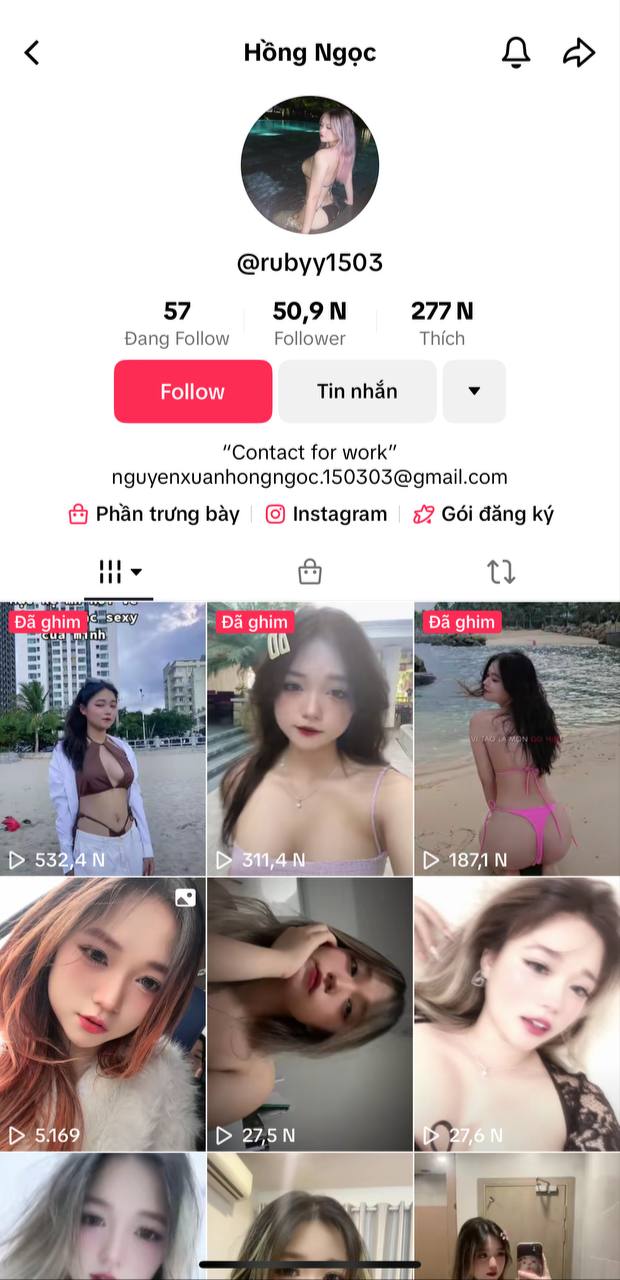The height and width of the screenshot is (1280, 620).
Task: Send a message via Tin nhắn
Action: point(357,391)
